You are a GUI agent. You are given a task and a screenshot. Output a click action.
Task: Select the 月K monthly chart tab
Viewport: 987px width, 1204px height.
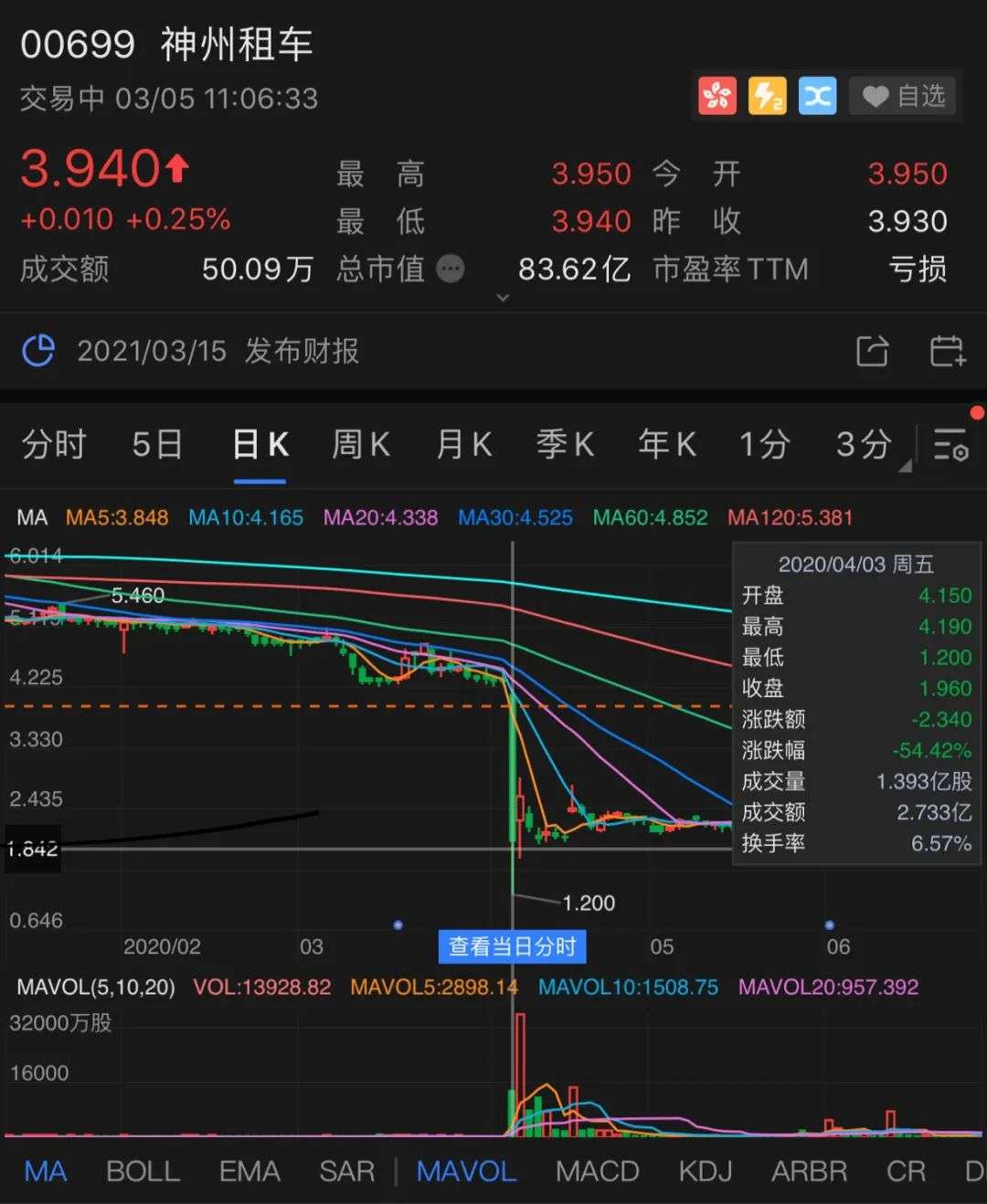(x=464, y=445)
